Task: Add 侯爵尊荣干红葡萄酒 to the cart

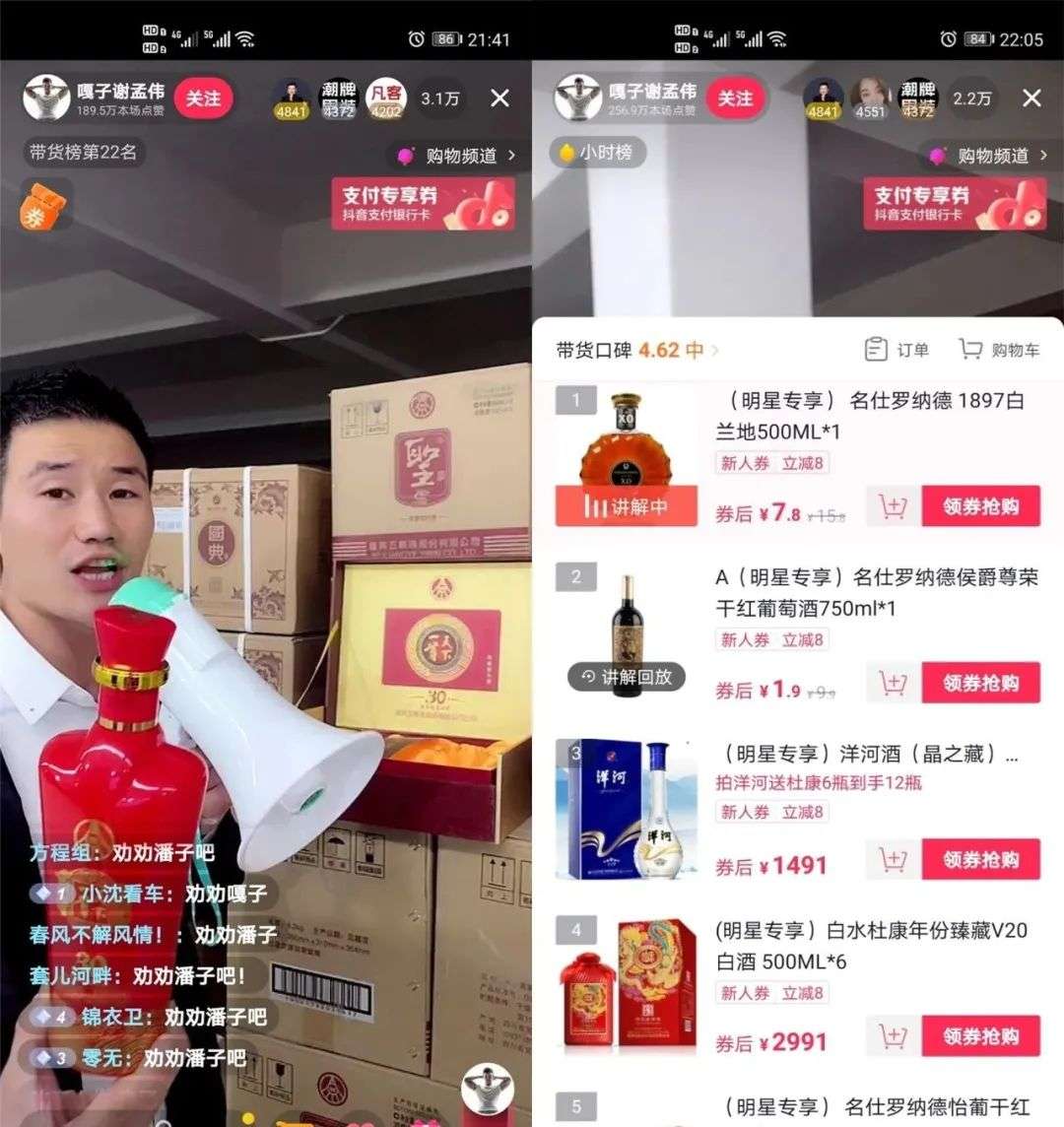Action: coord(893,684)
